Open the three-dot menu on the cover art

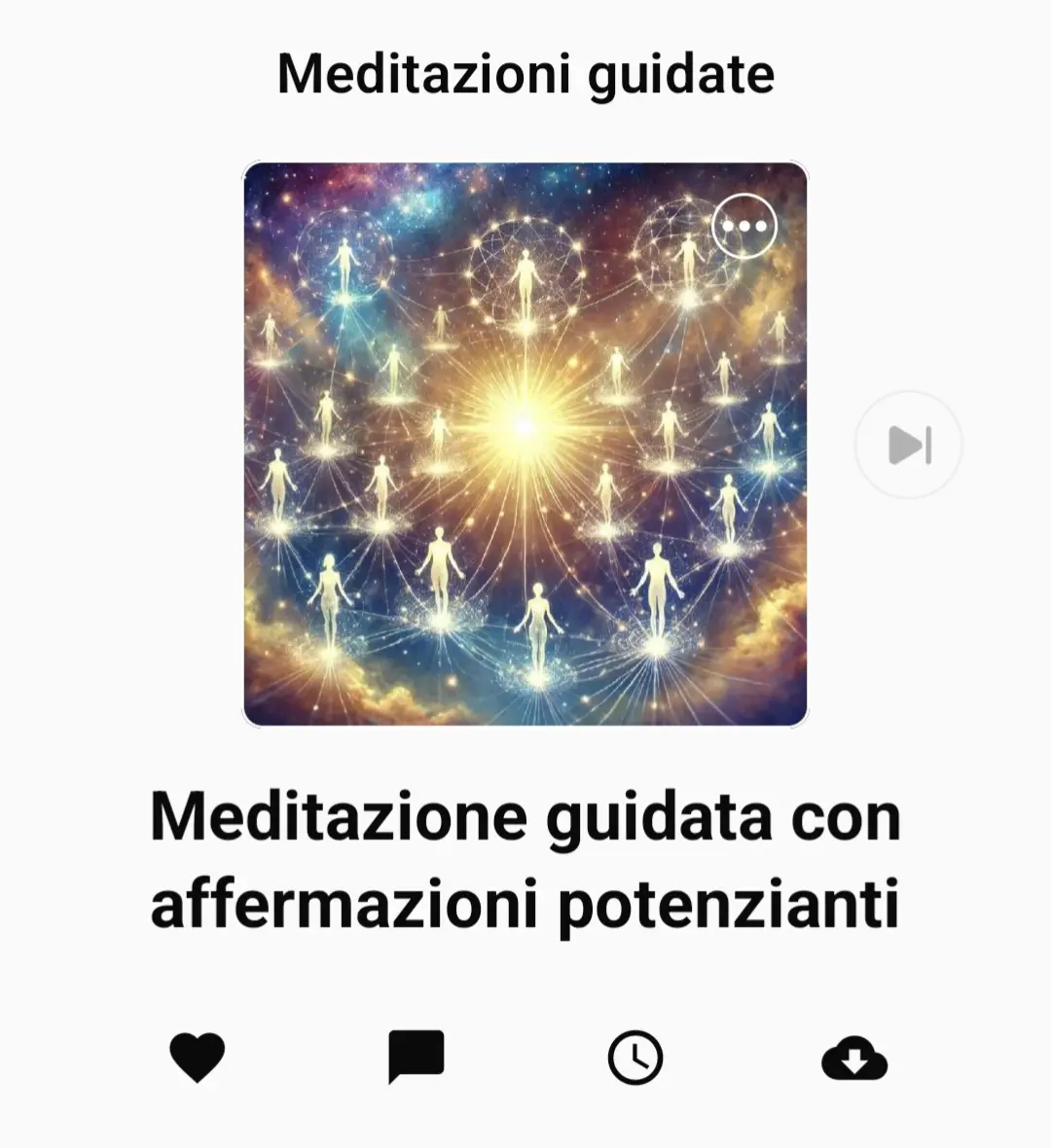click(x=744, y=226)
